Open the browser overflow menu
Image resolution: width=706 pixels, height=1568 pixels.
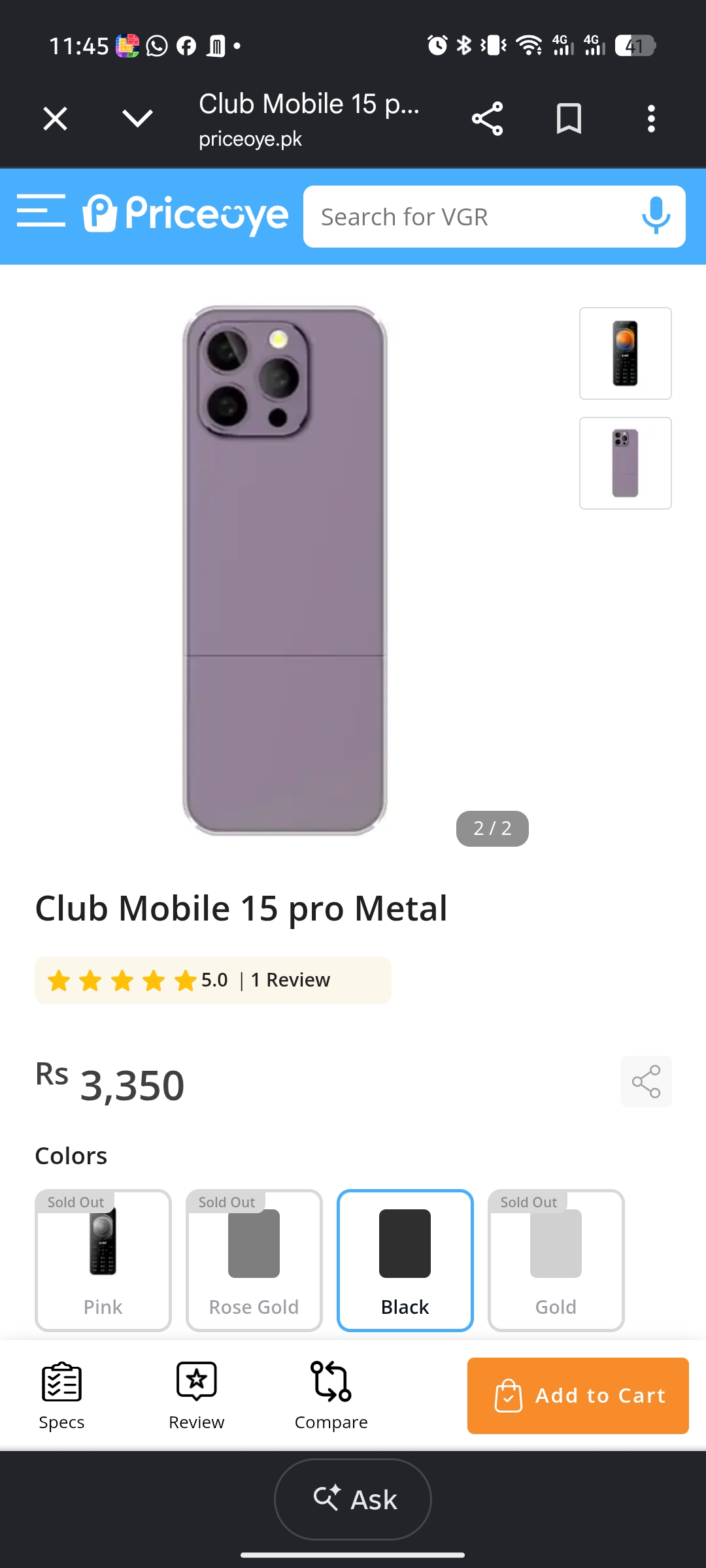(651, 119)
